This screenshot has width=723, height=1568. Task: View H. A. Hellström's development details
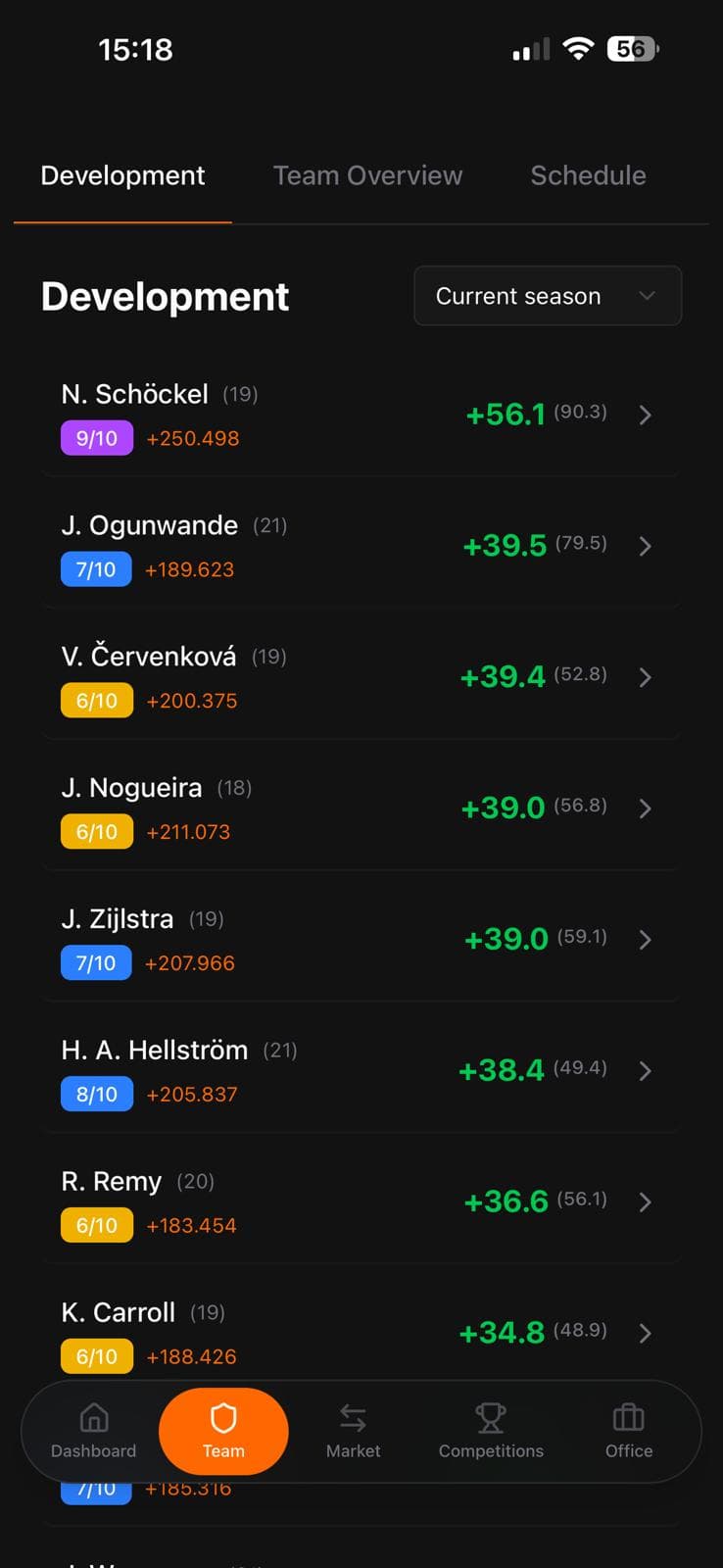[x=361, y=1072]
